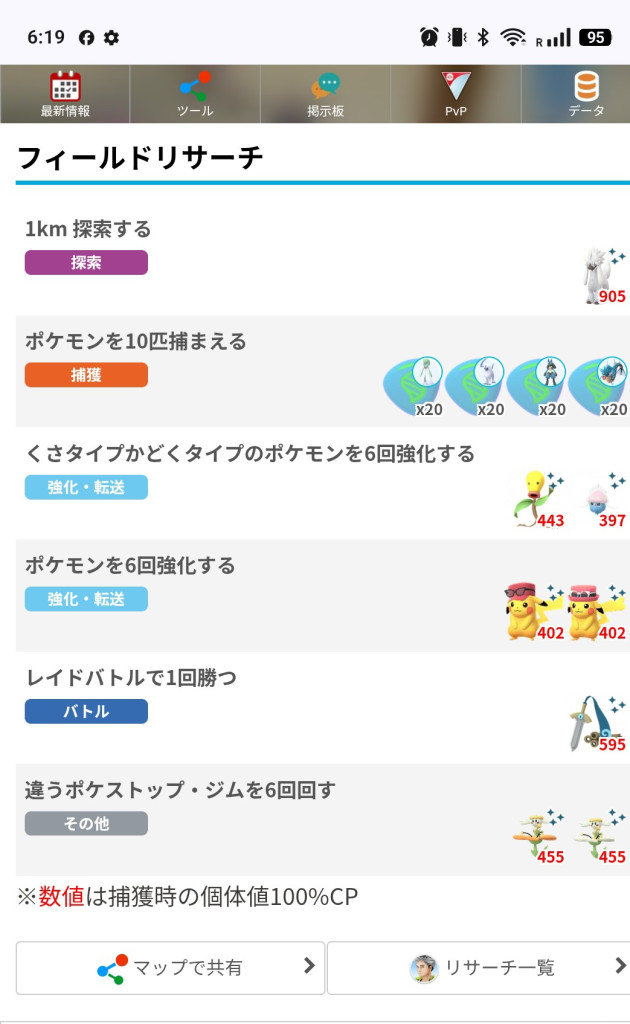The width and height of the screenshot is (630, 1024).
Task: Switch to the ツール tab
Action: tap(195, 95)
